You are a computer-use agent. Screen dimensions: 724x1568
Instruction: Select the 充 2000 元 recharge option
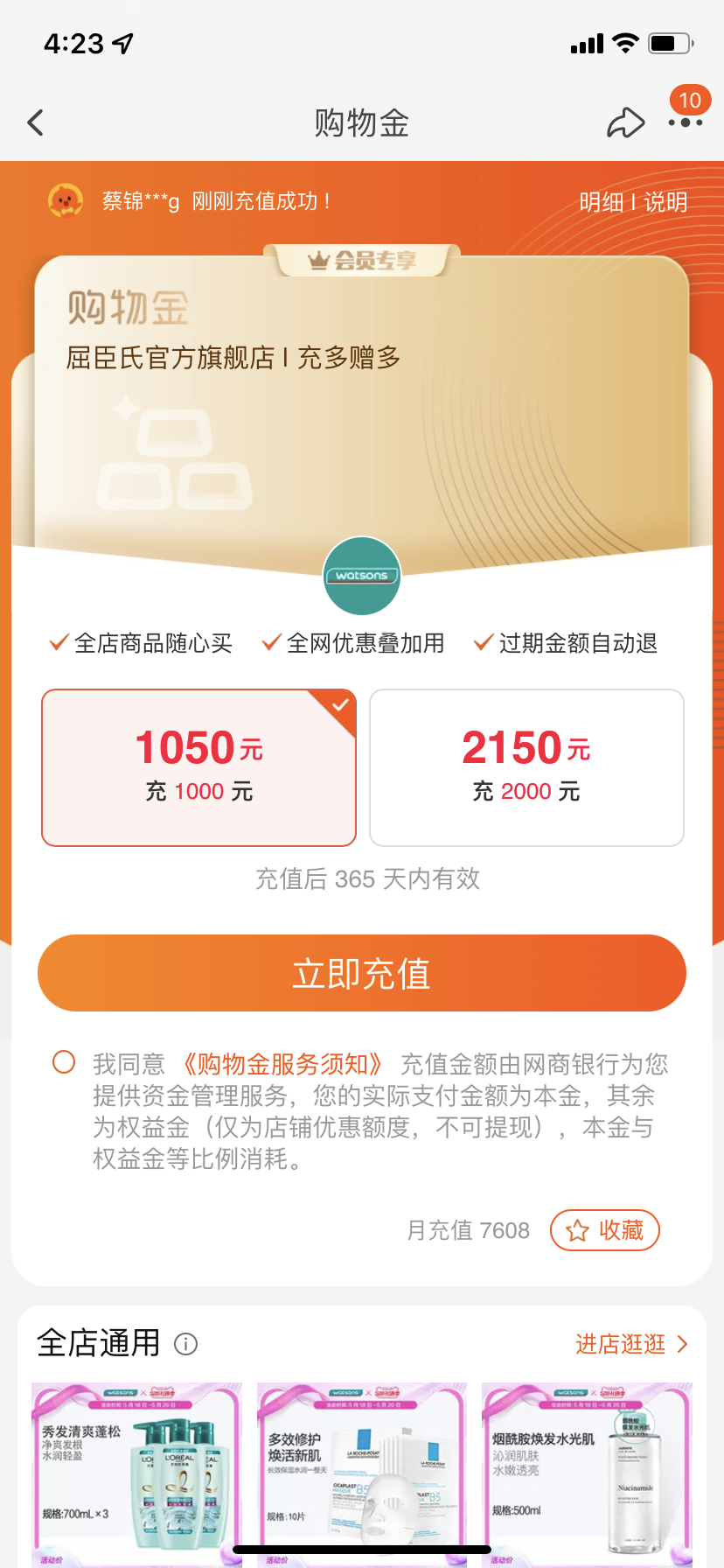click(x=526, y=767)
